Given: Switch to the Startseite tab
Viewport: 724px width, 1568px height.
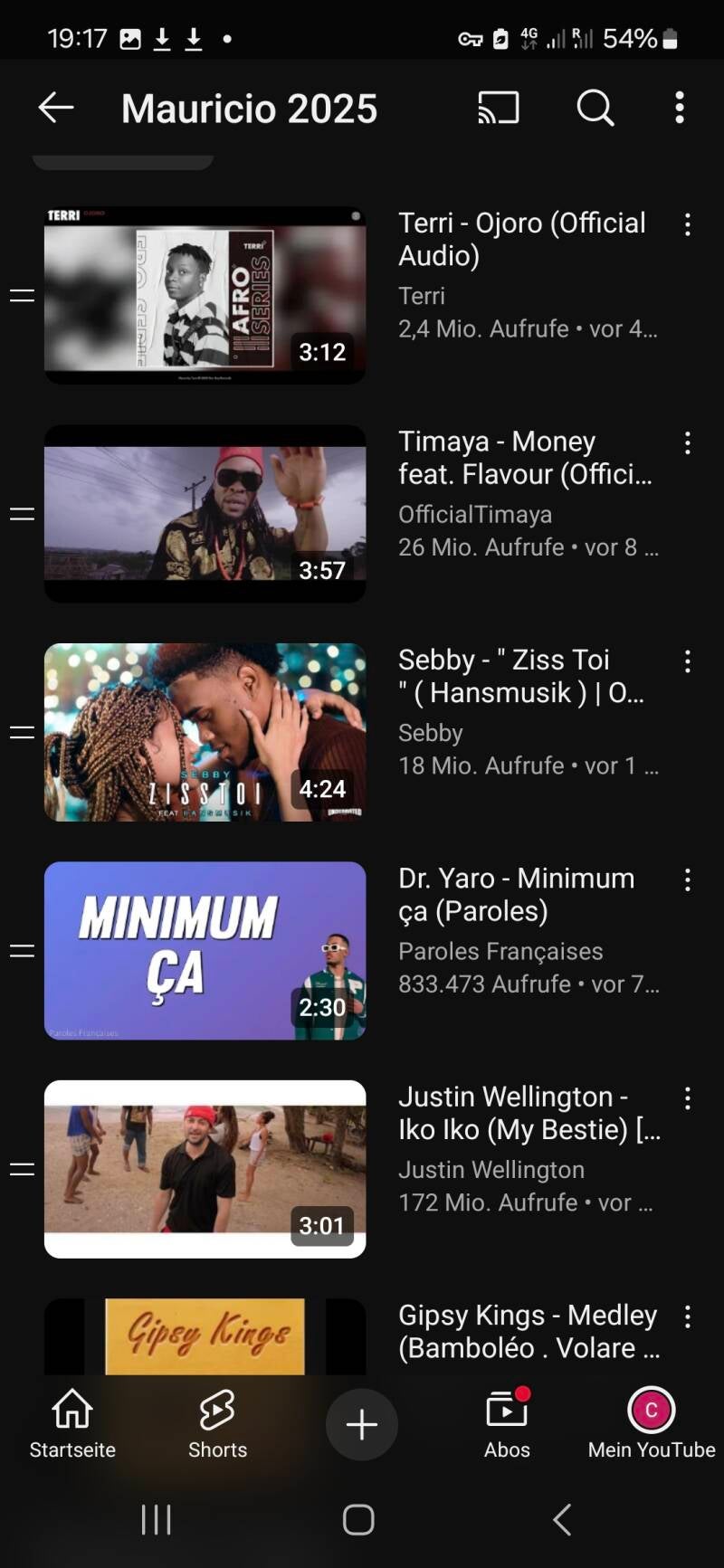Looking at the screenshot, I should click(x=72, y=1424).
